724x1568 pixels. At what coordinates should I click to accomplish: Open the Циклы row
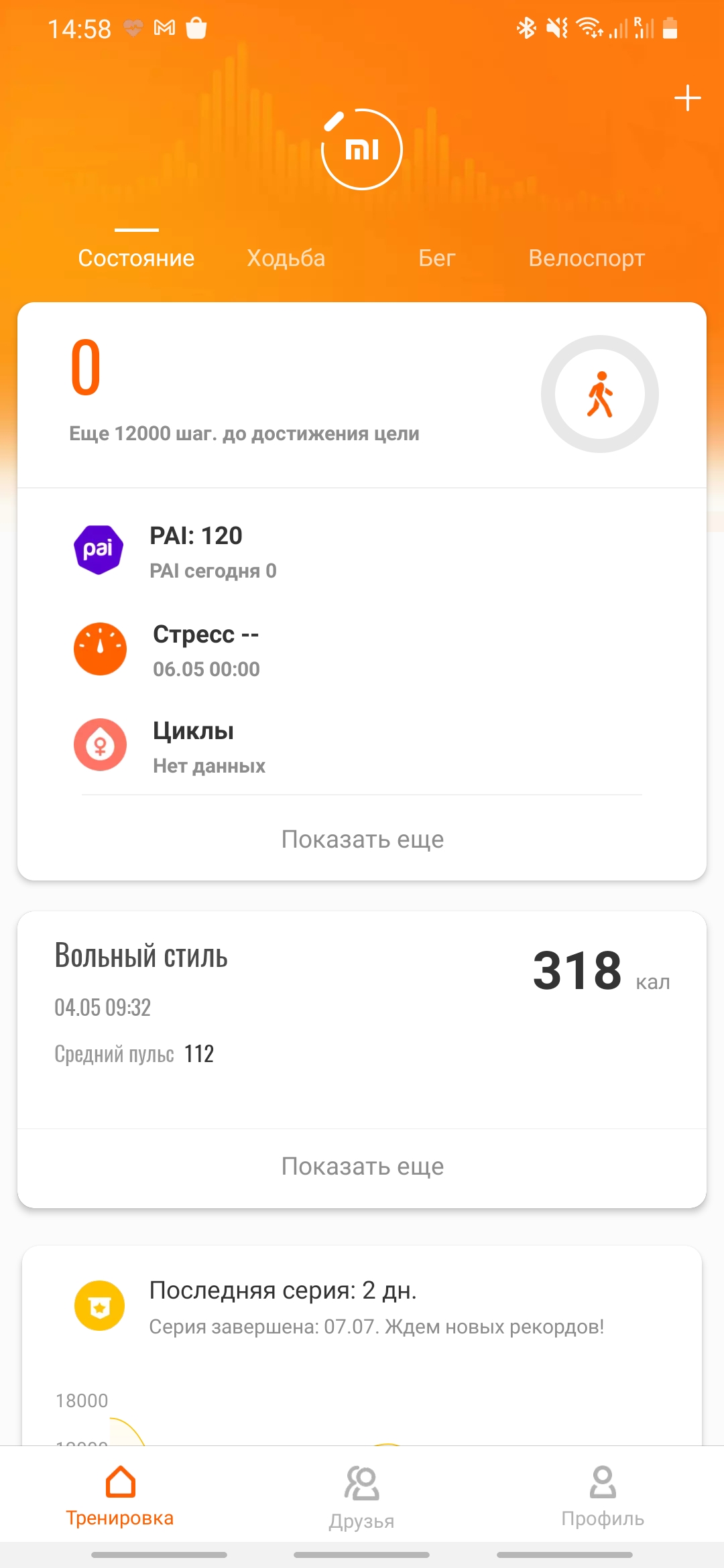pyautogui.click(x=362, y=746)
